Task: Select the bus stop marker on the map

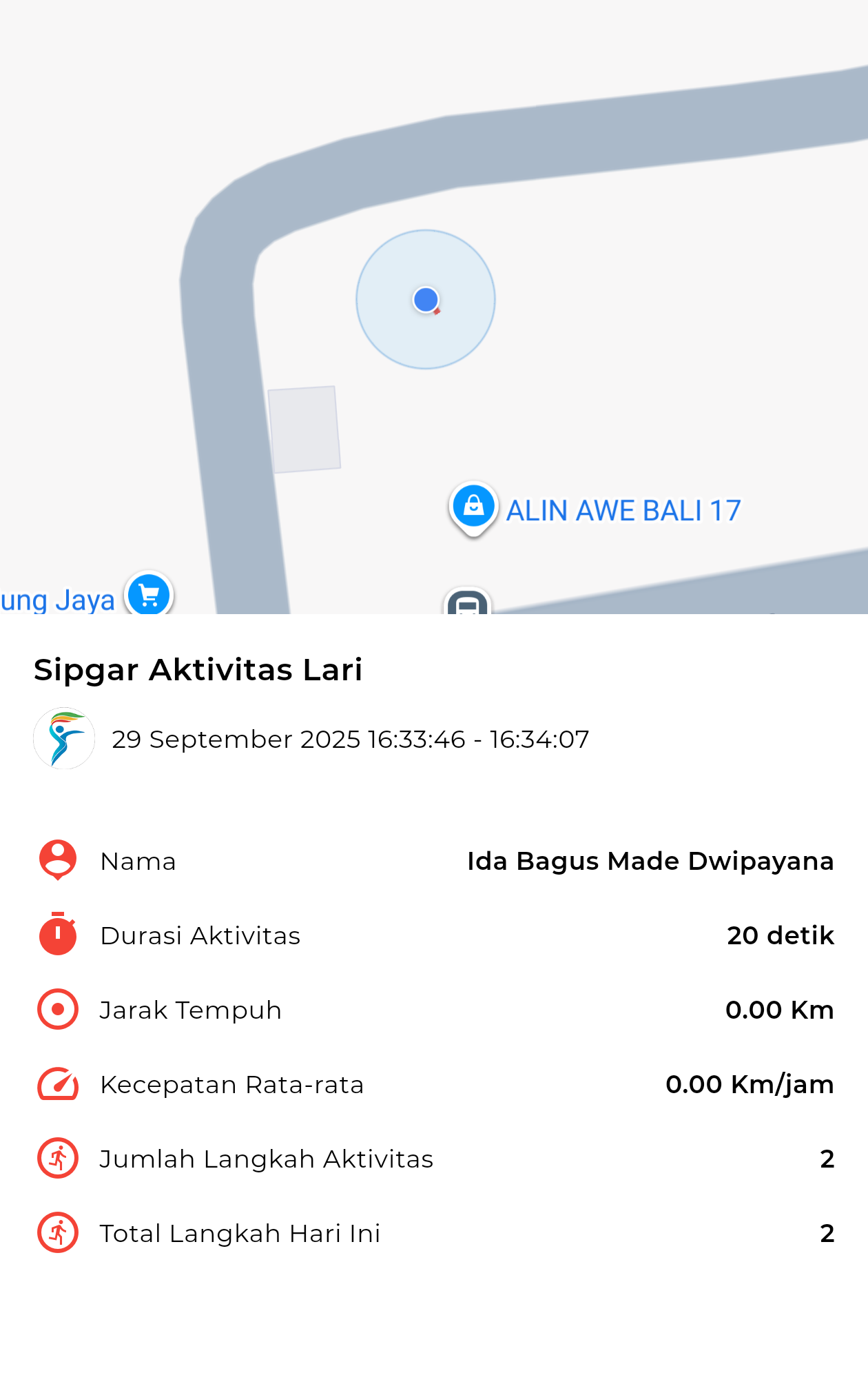Action: tap(468, 602)
